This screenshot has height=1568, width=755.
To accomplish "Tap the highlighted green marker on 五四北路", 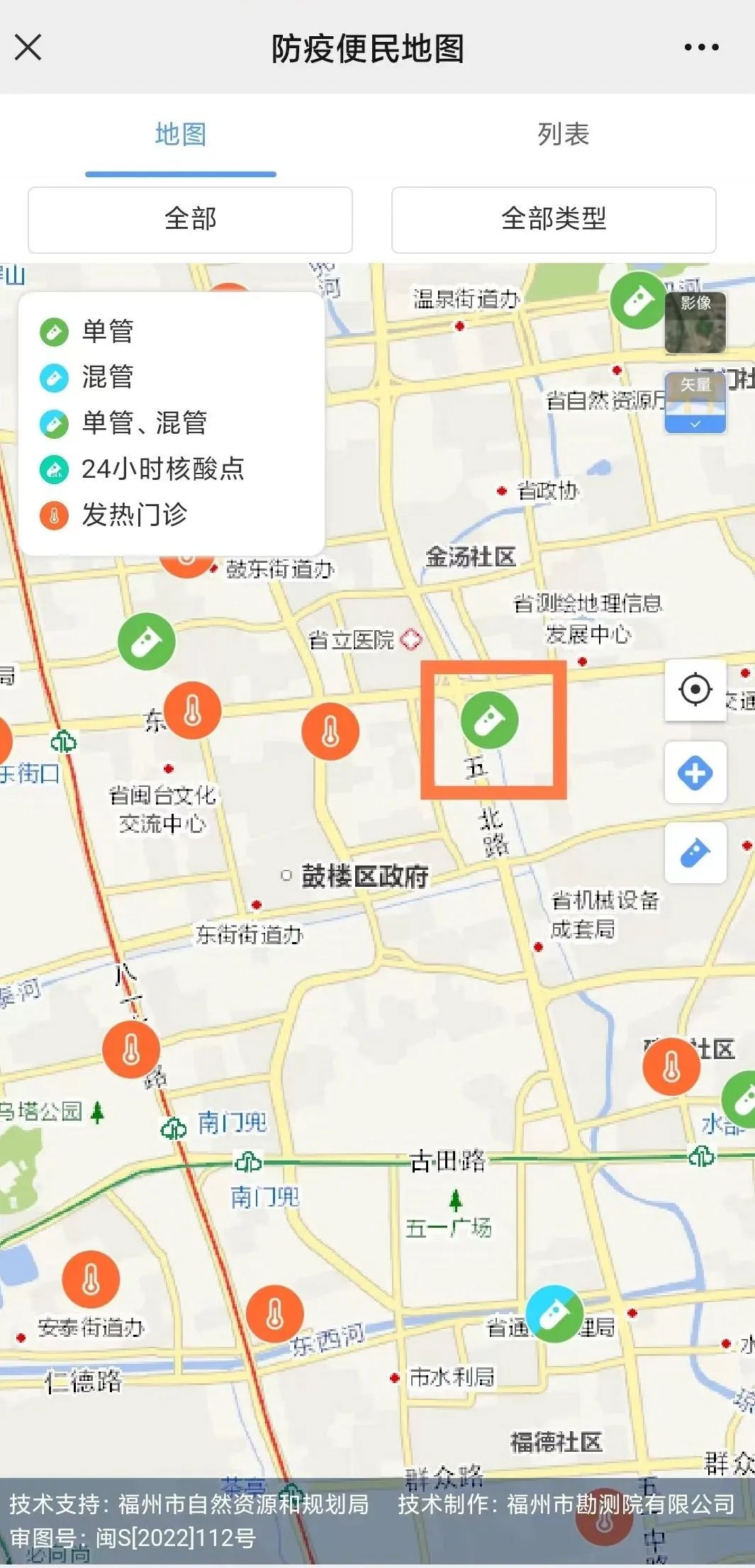I will coord(489,721).
